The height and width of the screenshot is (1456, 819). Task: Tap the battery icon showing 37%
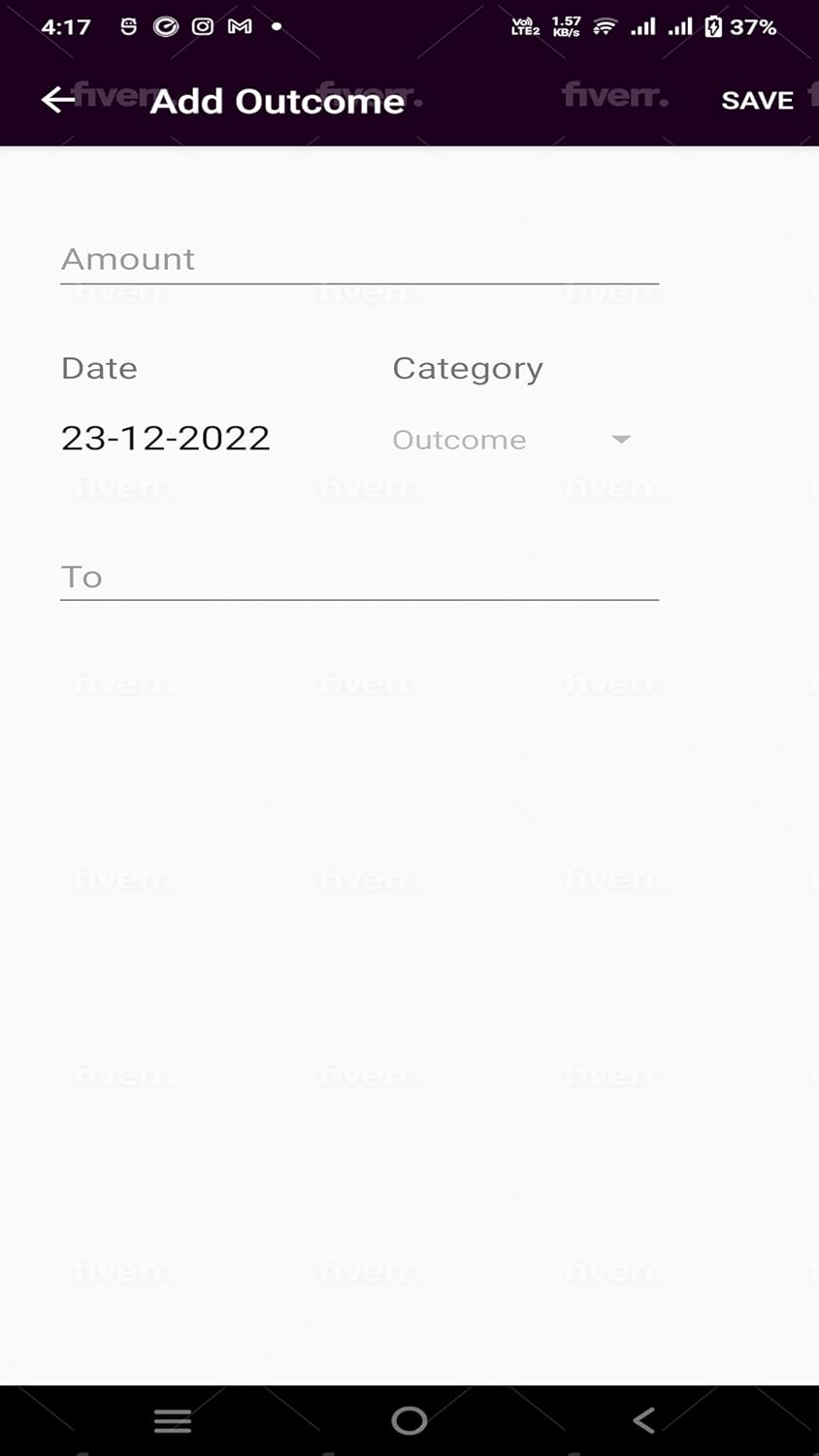pos(715,26)
